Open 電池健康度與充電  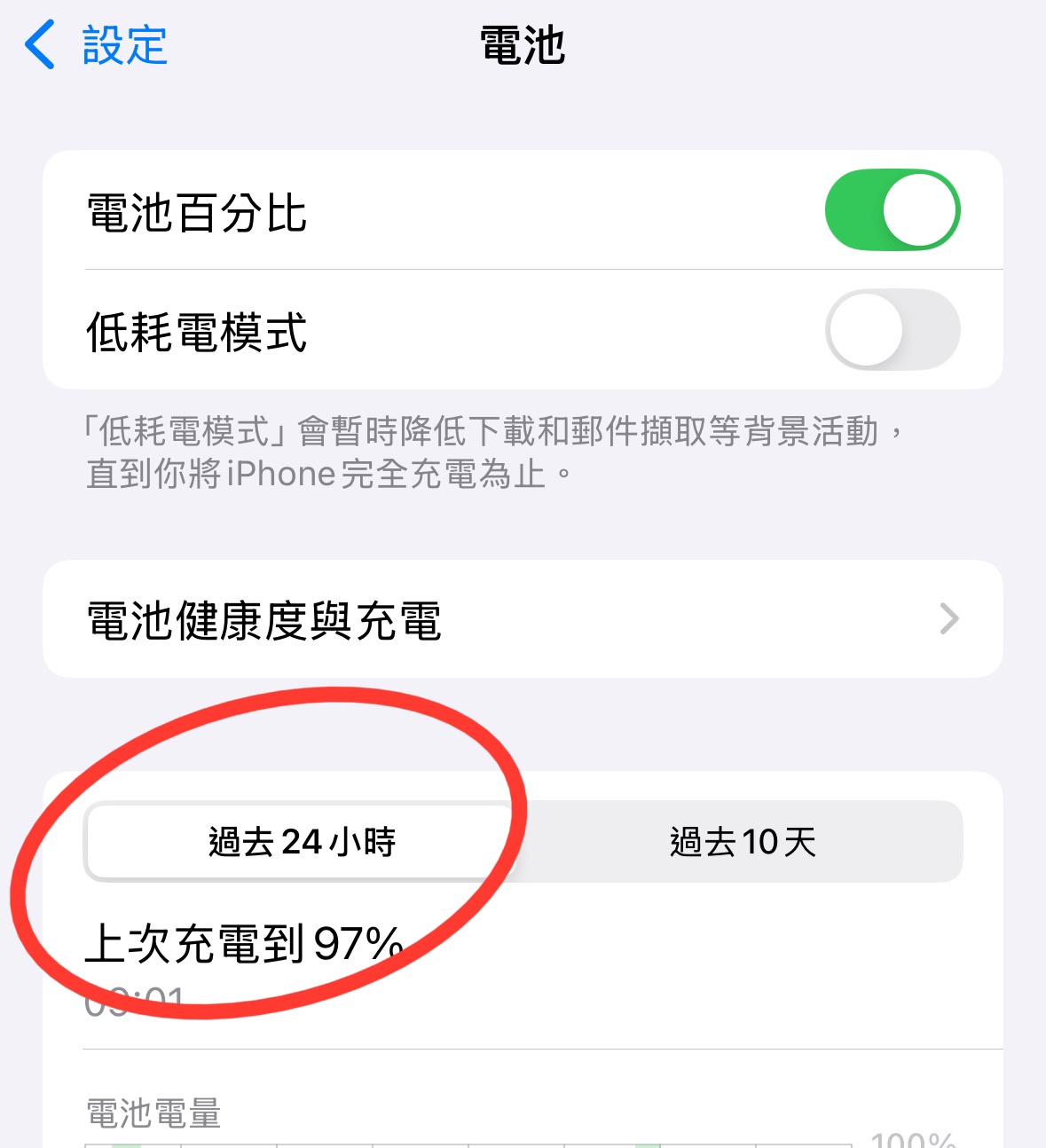tap(522, 619)
